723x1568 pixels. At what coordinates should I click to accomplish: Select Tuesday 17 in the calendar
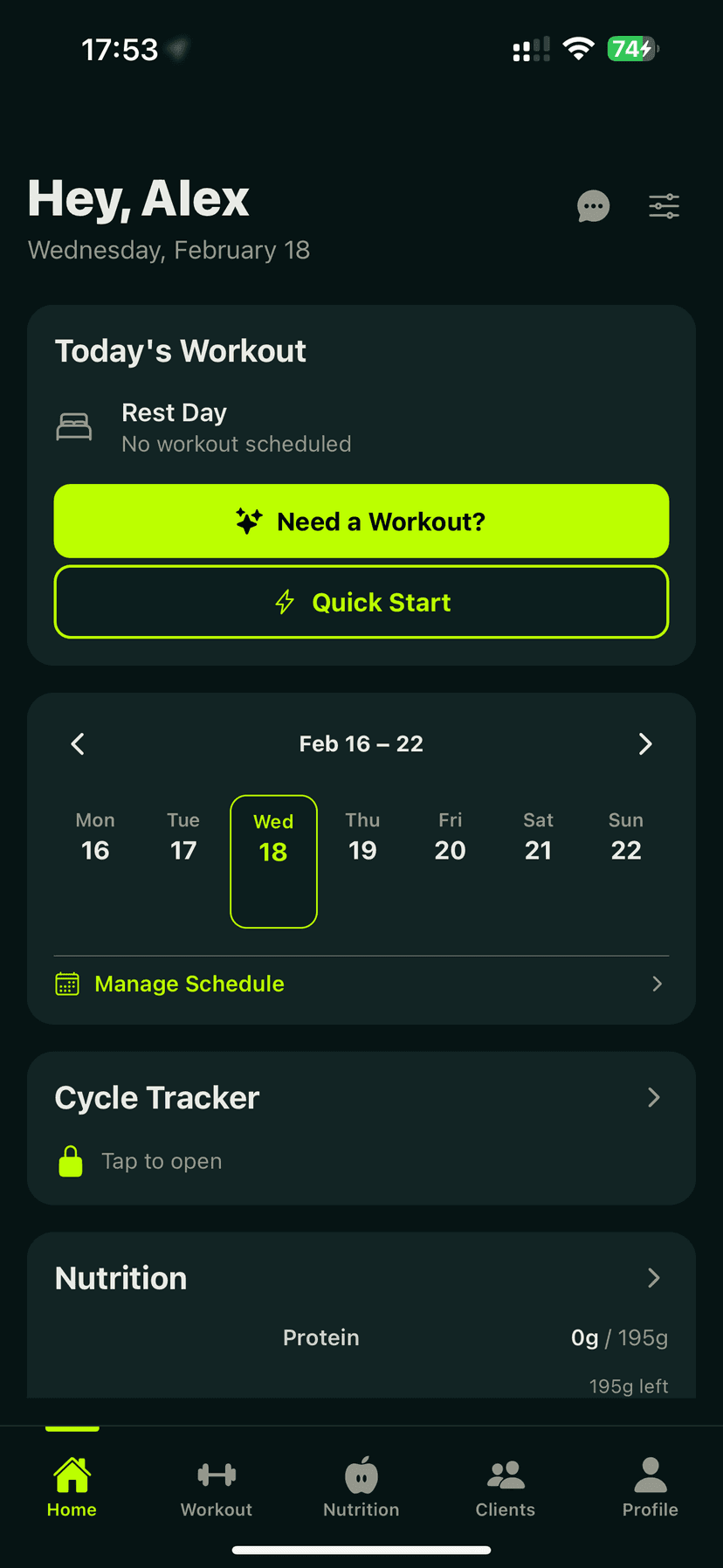[x=183, y=839]
